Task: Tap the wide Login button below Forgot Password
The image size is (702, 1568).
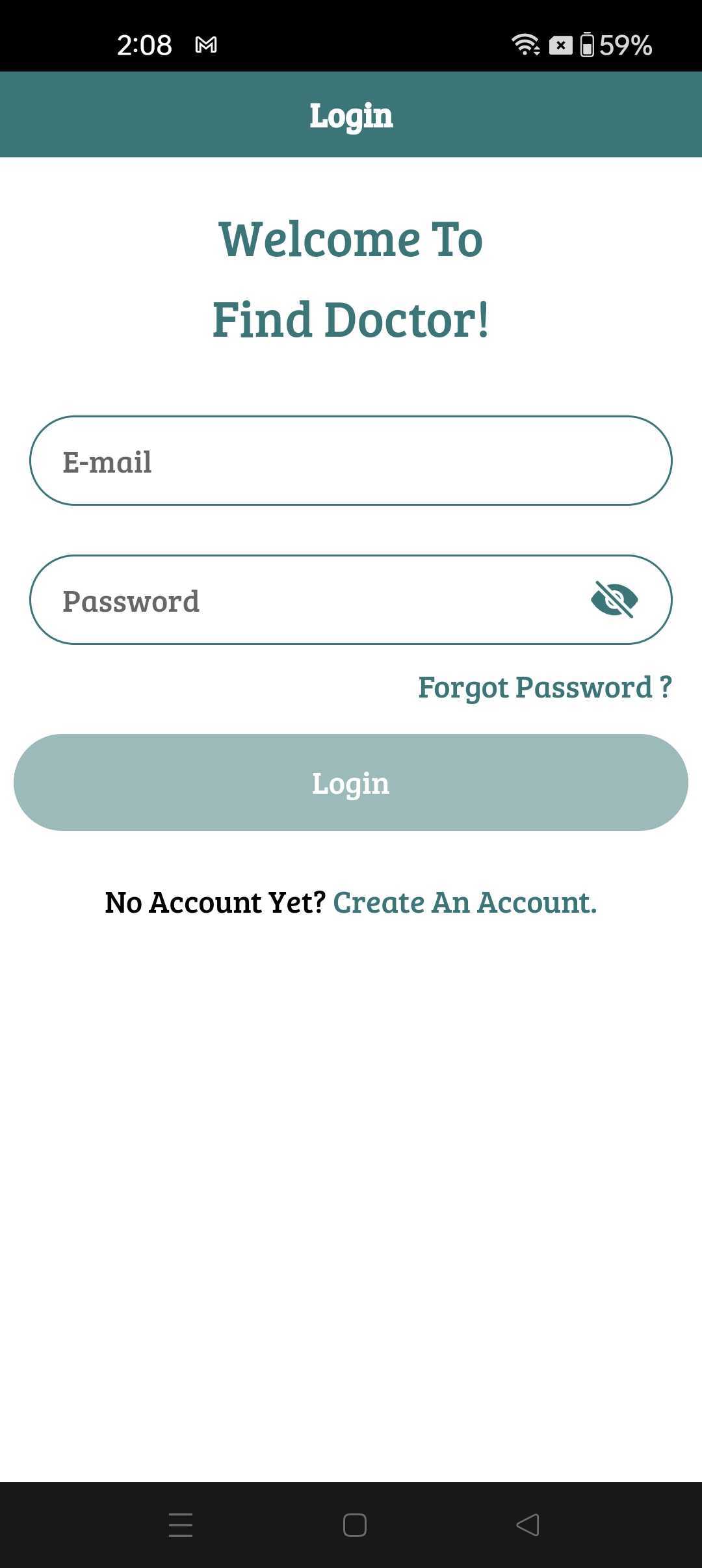Action: (x=351, y=782)
